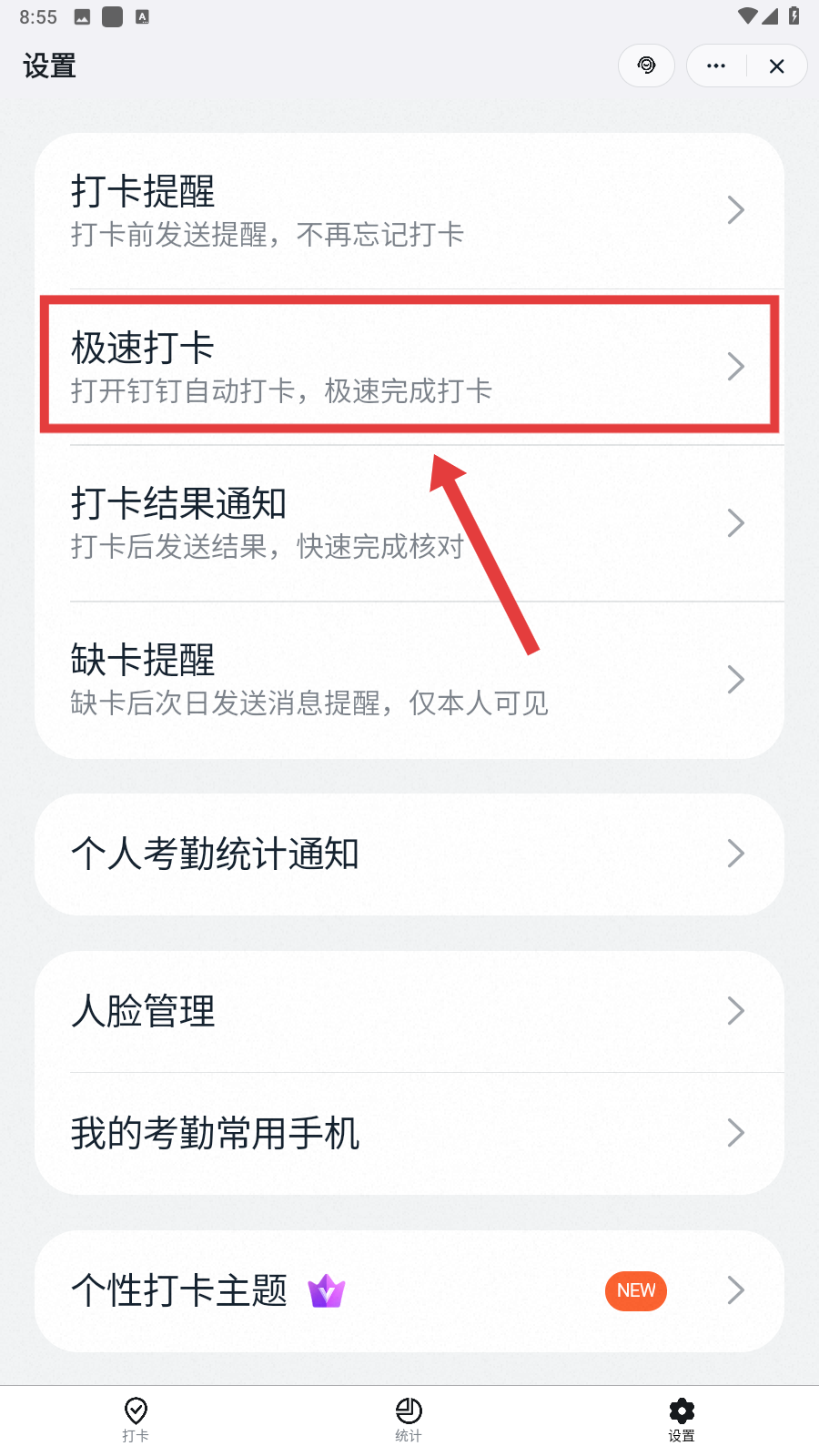Tap the assistant icon in header

(x=646, y=66)
